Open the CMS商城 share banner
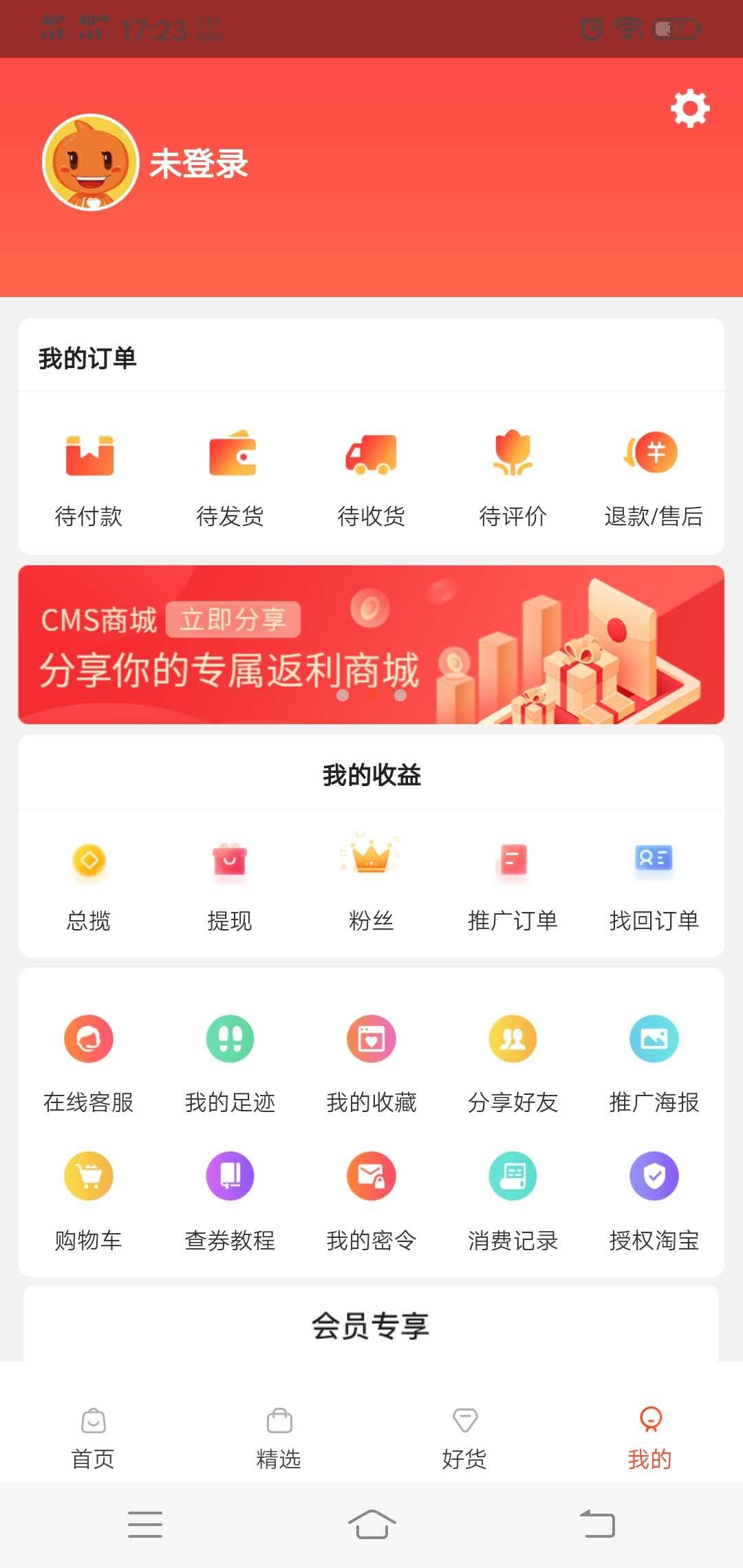743x1568 pixels. point(371,644)
